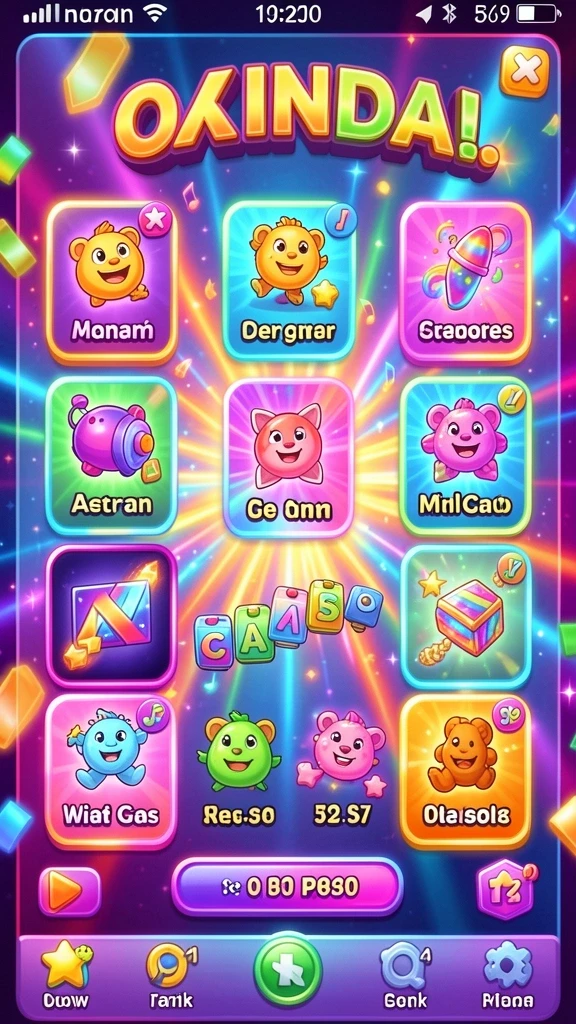This screenshot has height=1024, width=576.
Task: Select the Sraoores tile
Action: tap(465, 282)
